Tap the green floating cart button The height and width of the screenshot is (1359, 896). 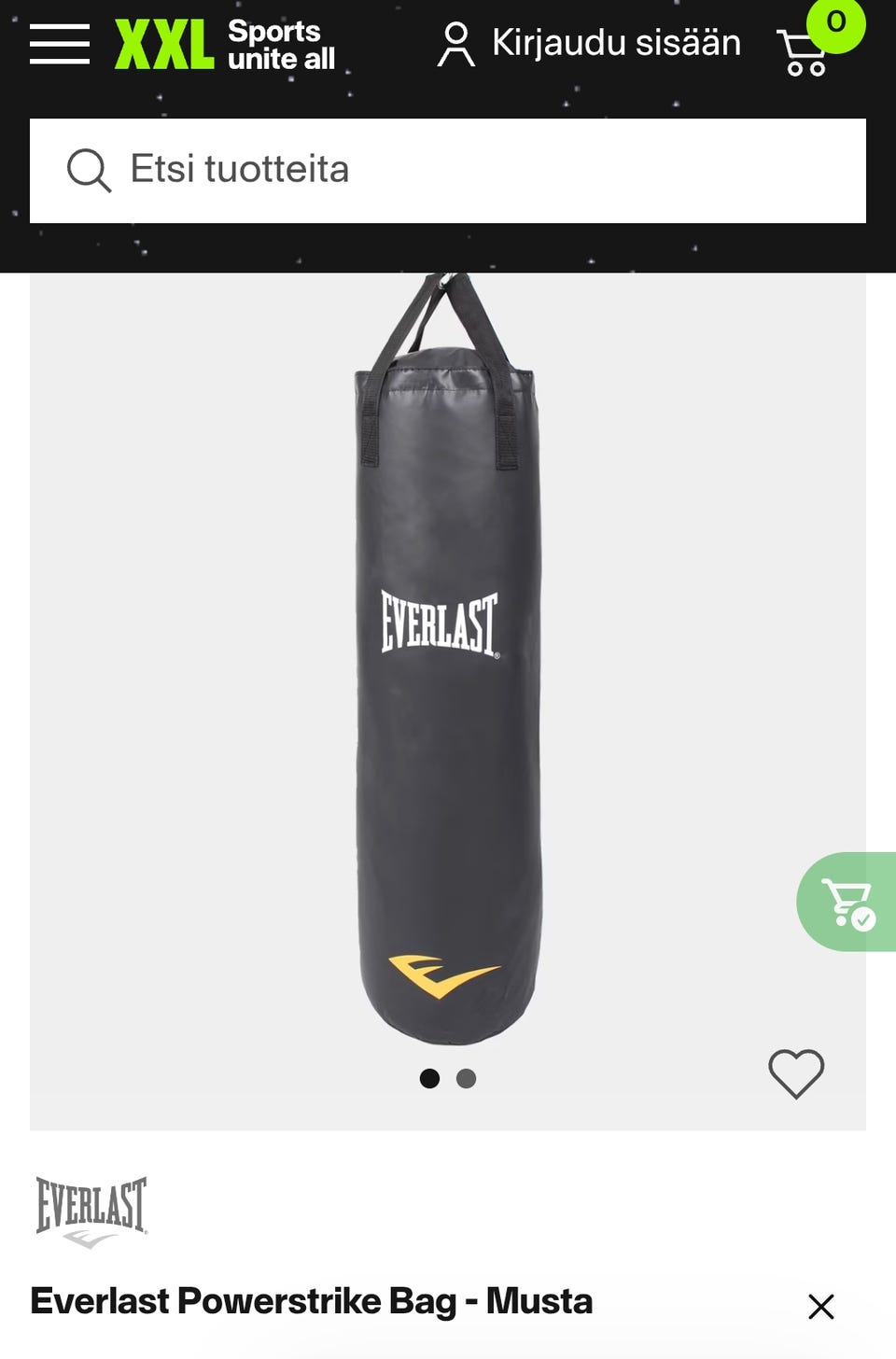(x=847, y=902)
